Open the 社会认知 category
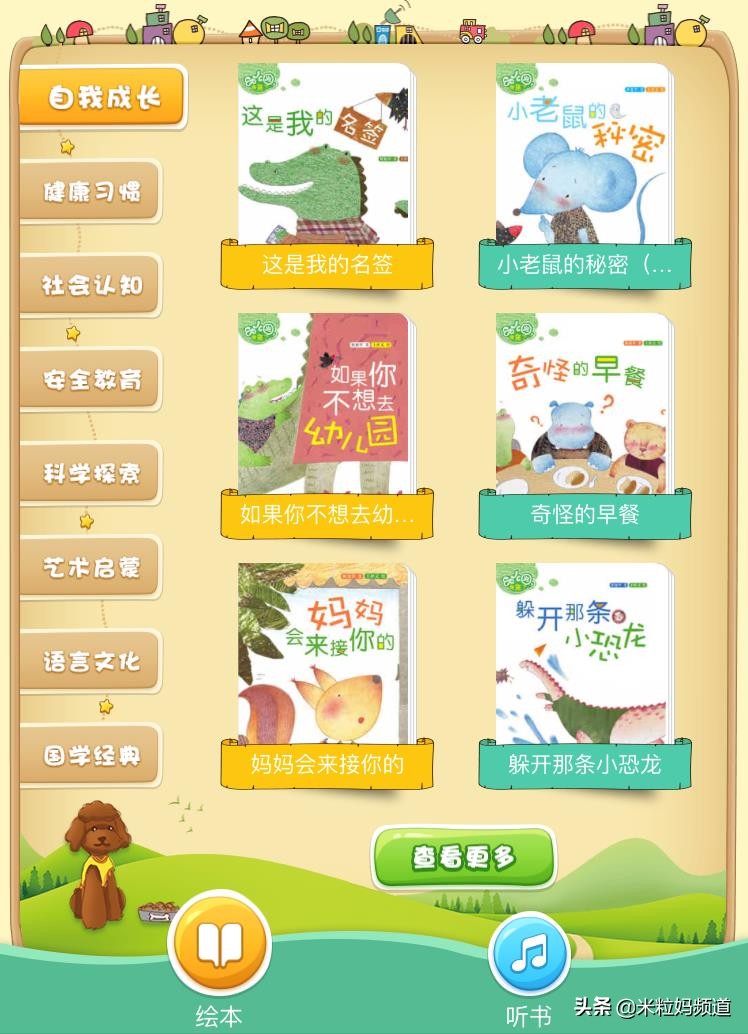The image size is (748, 1034). pos(91,285)
